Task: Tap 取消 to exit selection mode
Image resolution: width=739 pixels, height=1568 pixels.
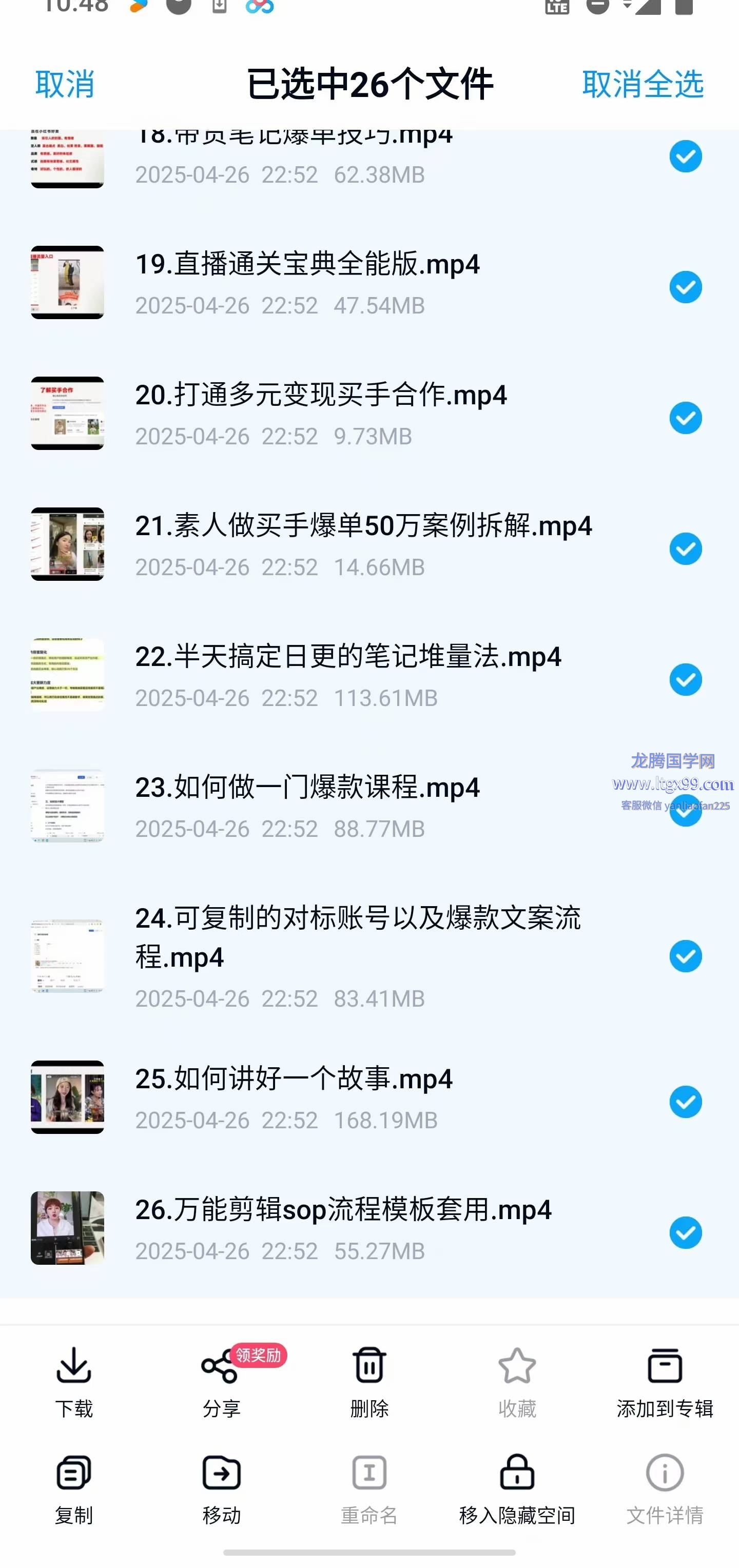Action: coord(65,84)
